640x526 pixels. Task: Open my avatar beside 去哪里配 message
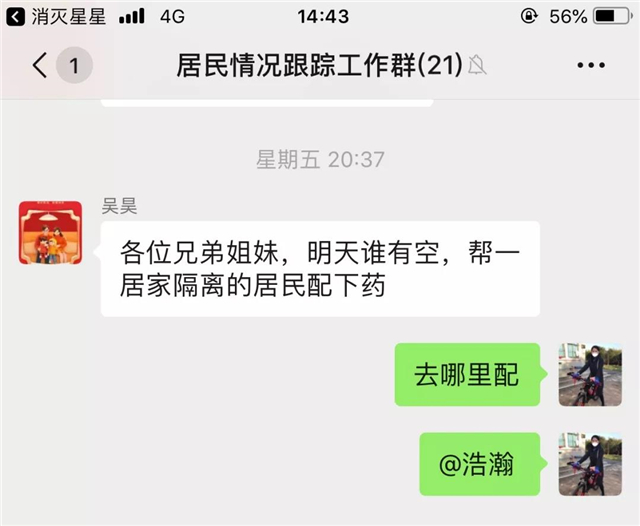(590, 375)
